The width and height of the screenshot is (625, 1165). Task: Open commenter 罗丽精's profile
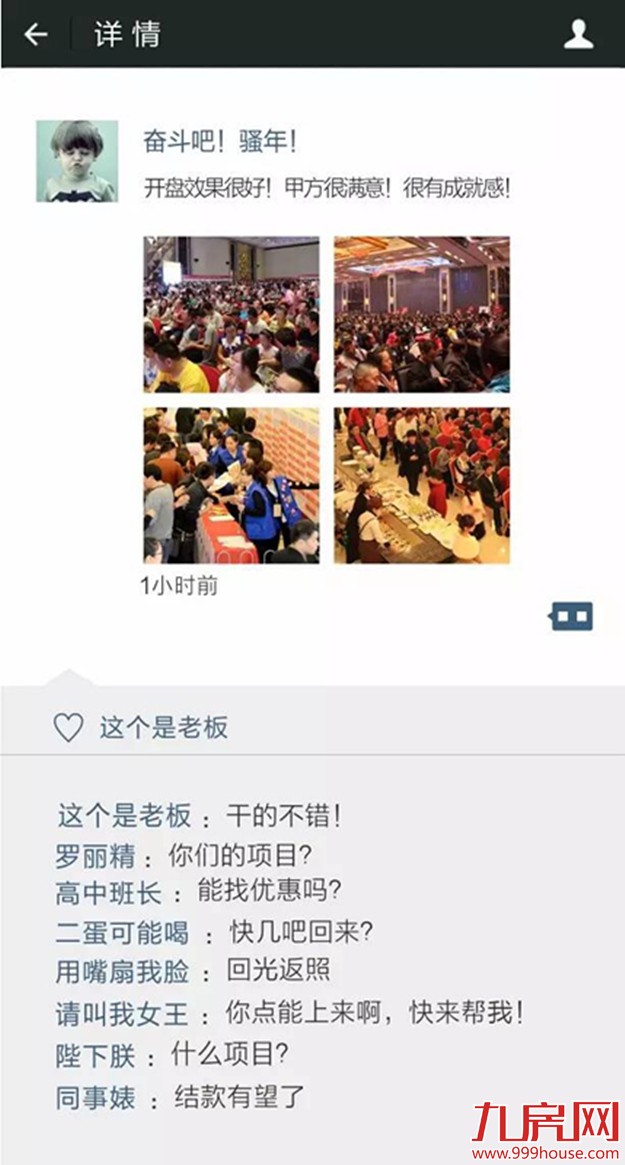[x=98, y=857]
